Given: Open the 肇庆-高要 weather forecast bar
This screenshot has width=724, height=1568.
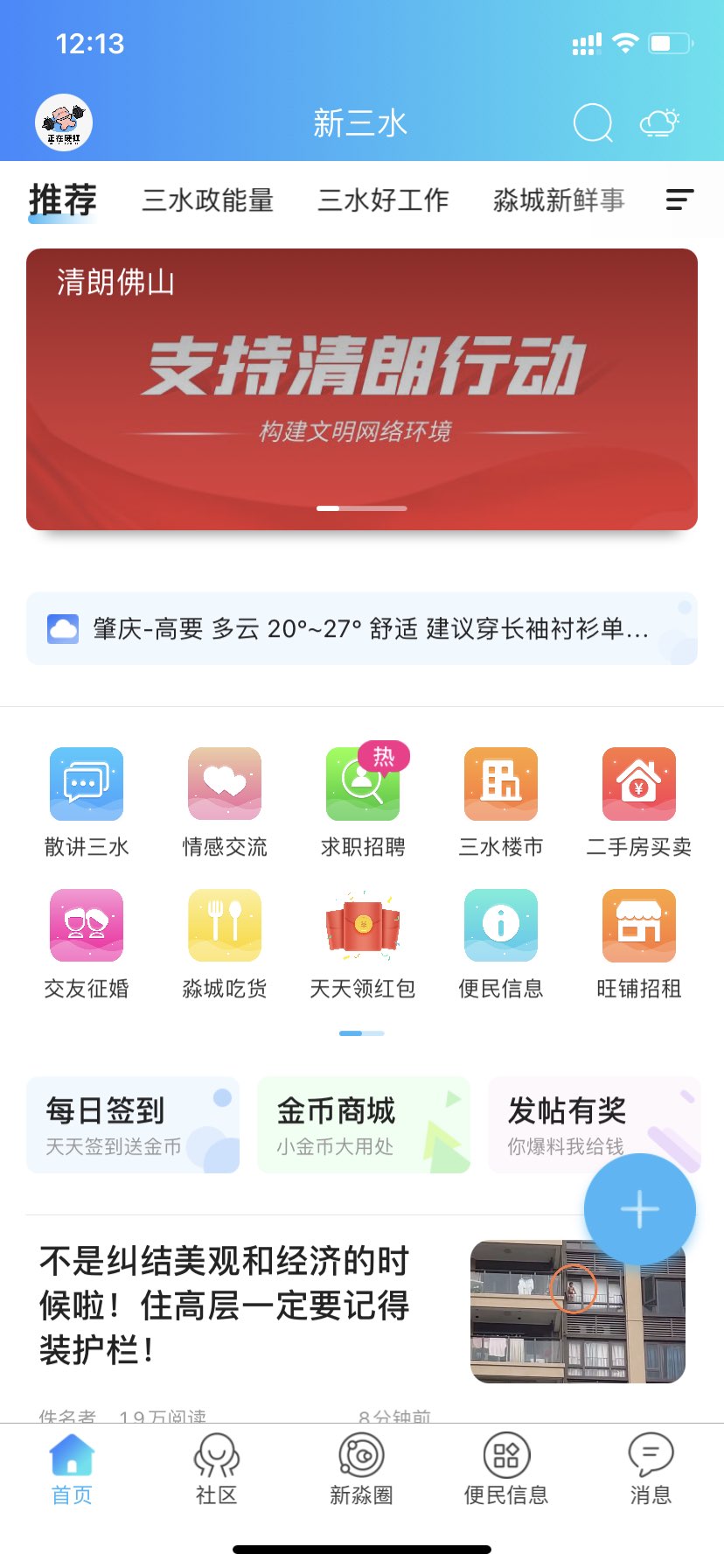Looking at the screenshot, I should [x=362, y=628].
